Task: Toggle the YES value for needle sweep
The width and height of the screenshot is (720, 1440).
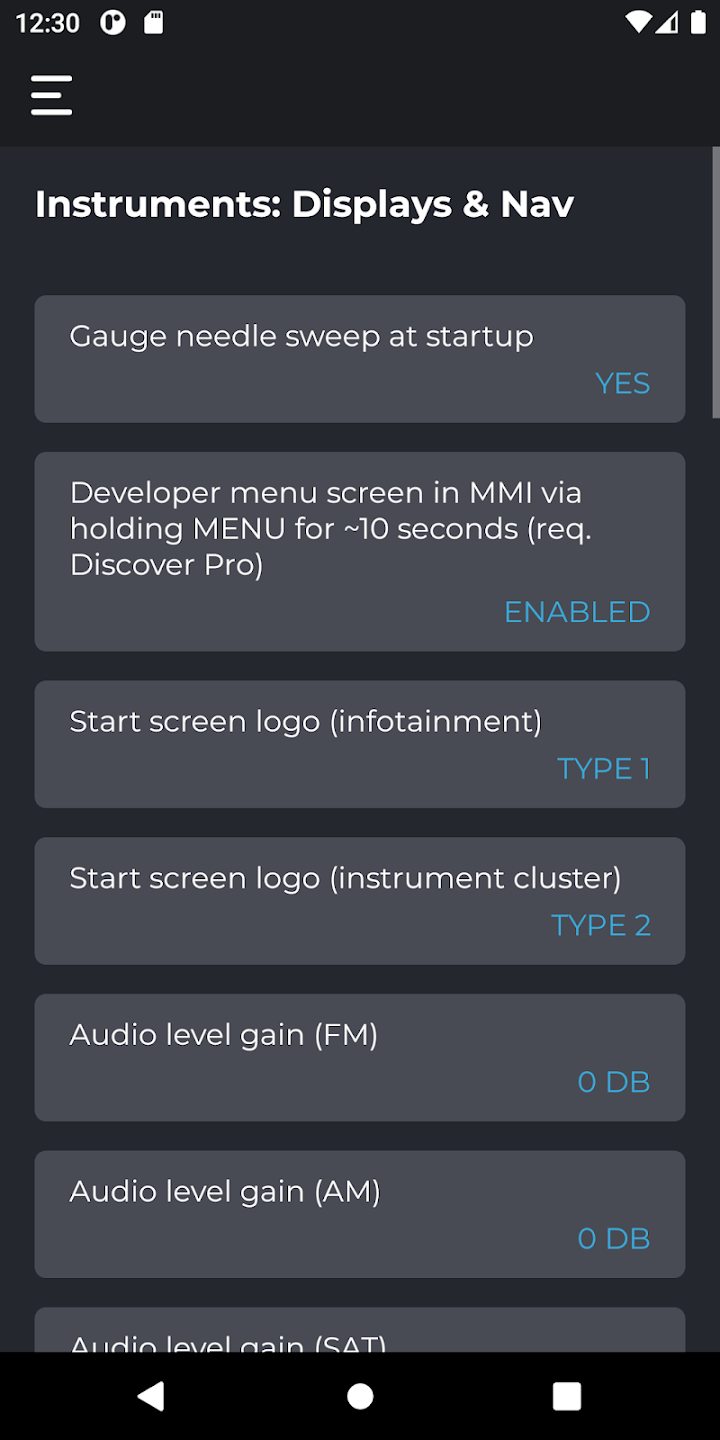Action: [x=622, y=383]
